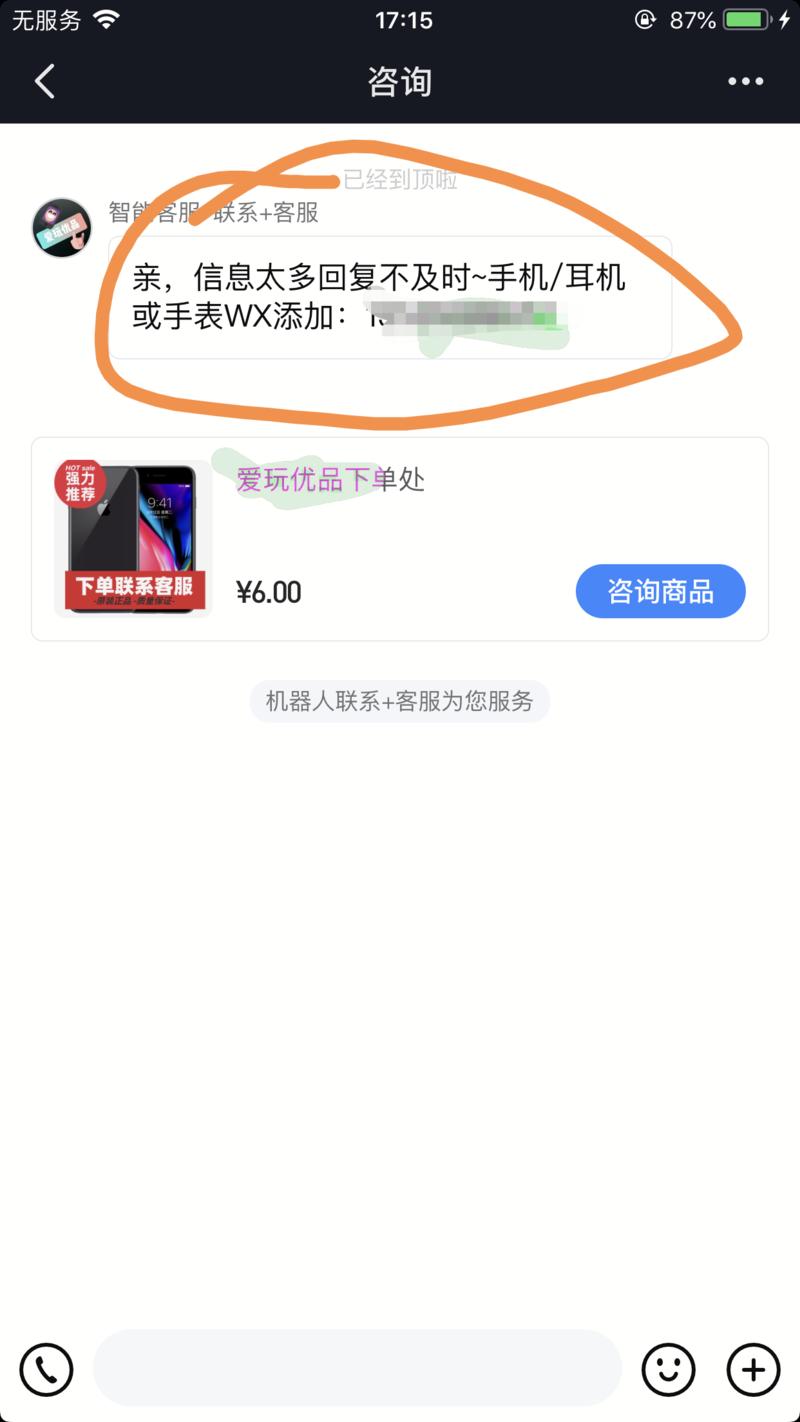Tap the plus icon to add attachments
Image resolution: width=800 pixels, height=1422 pixels.
click(752, 1369)
